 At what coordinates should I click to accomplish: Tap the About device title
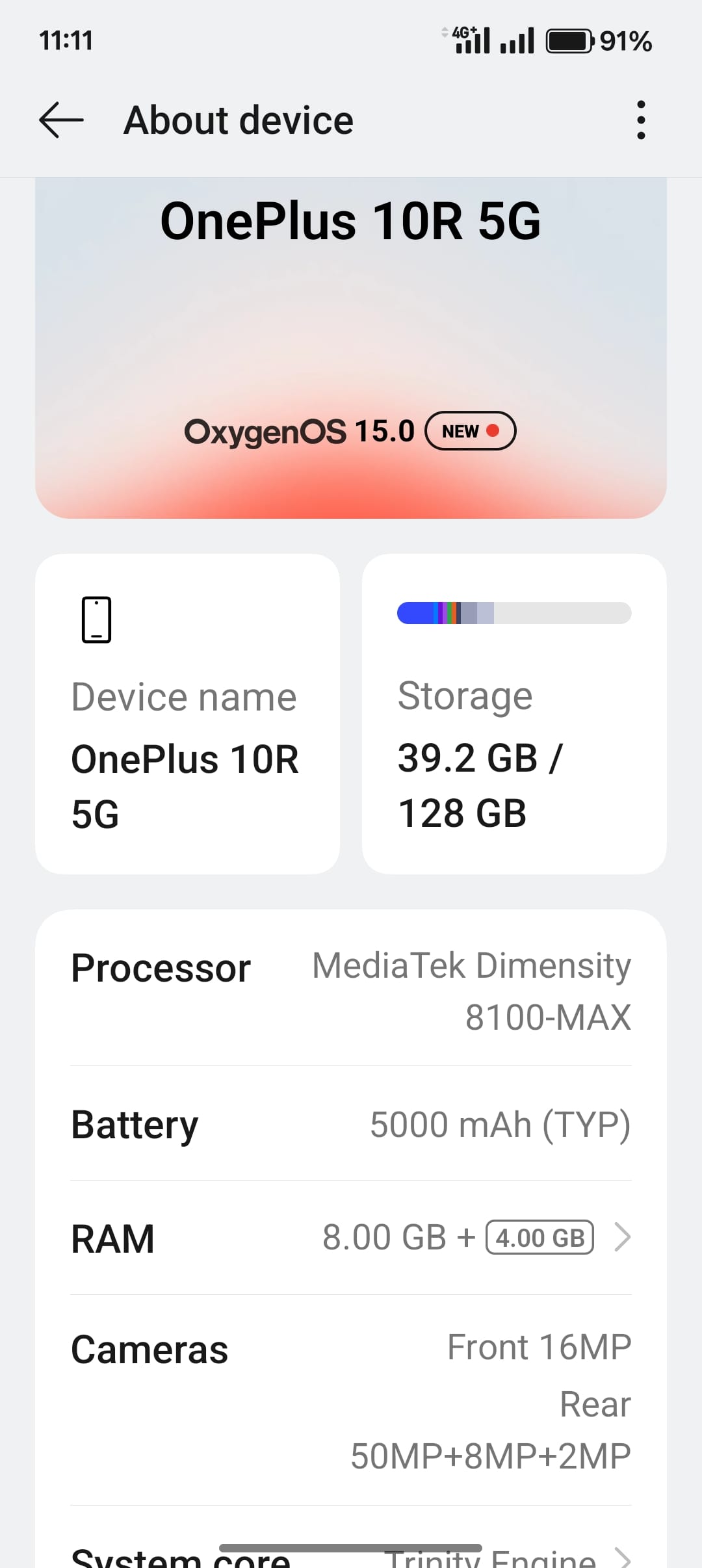[239, 120]
